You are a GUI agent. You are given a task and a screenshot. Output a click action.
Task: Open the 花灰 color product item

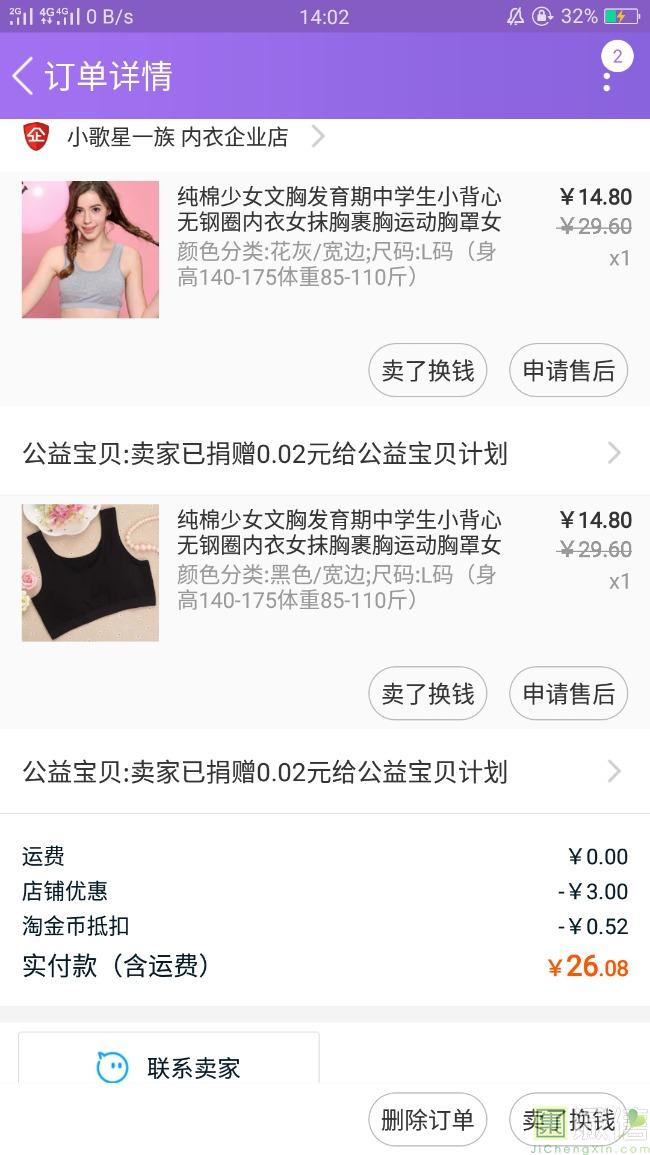point(338,238)
